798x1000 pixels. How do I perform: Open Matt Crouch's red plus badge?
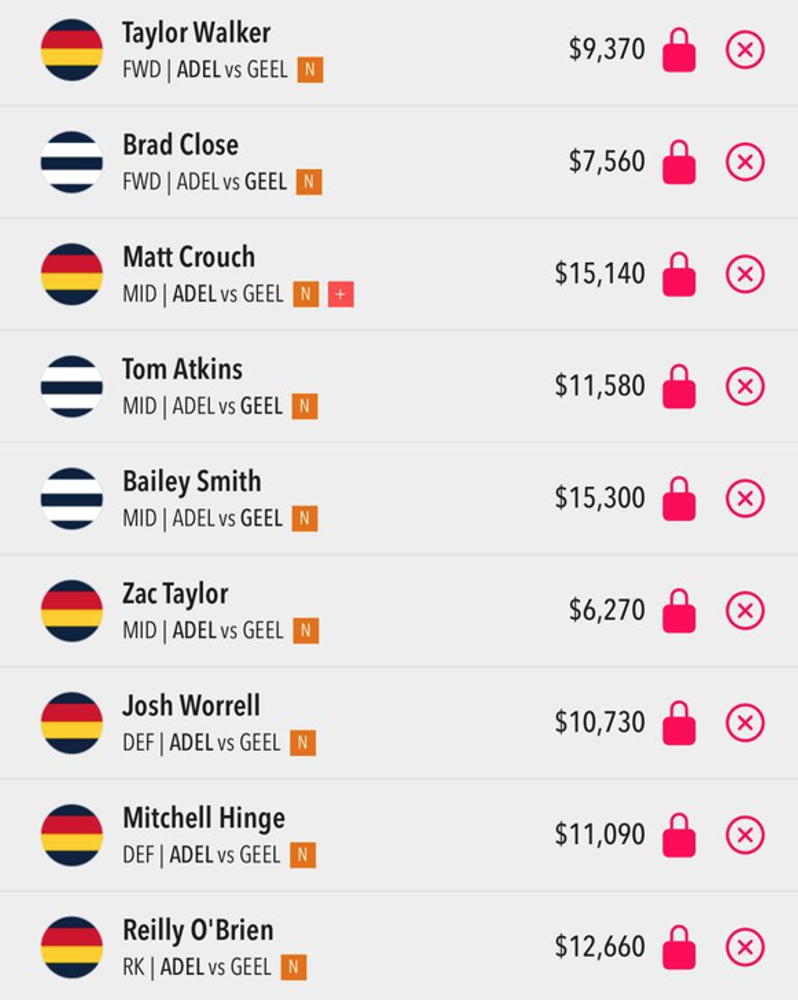[341, 295]
